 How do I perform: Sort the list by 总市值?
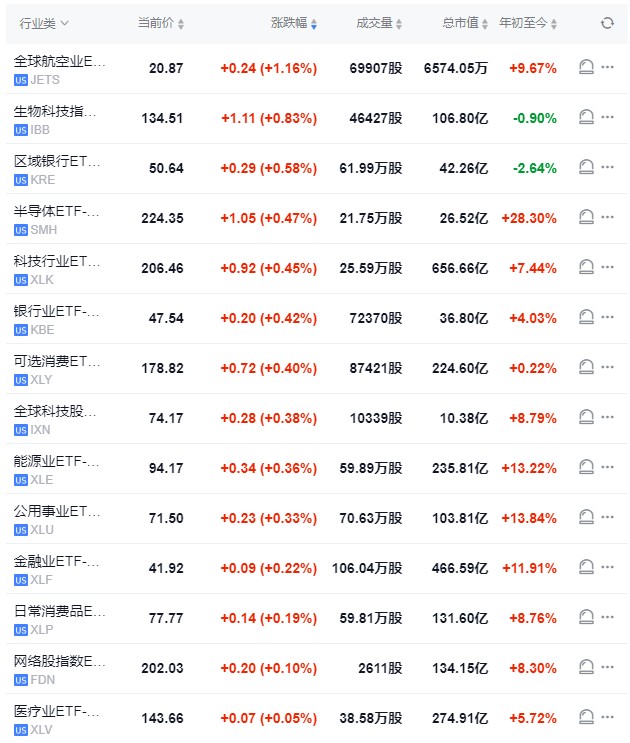pos(465,23)
